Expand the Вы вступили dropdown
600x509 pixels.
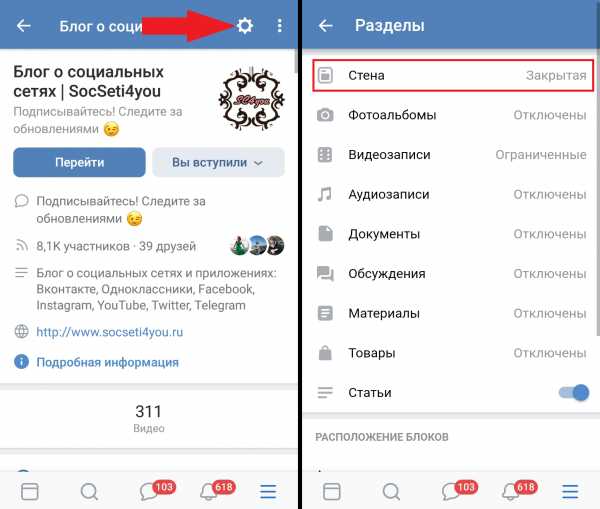(218, 162)
